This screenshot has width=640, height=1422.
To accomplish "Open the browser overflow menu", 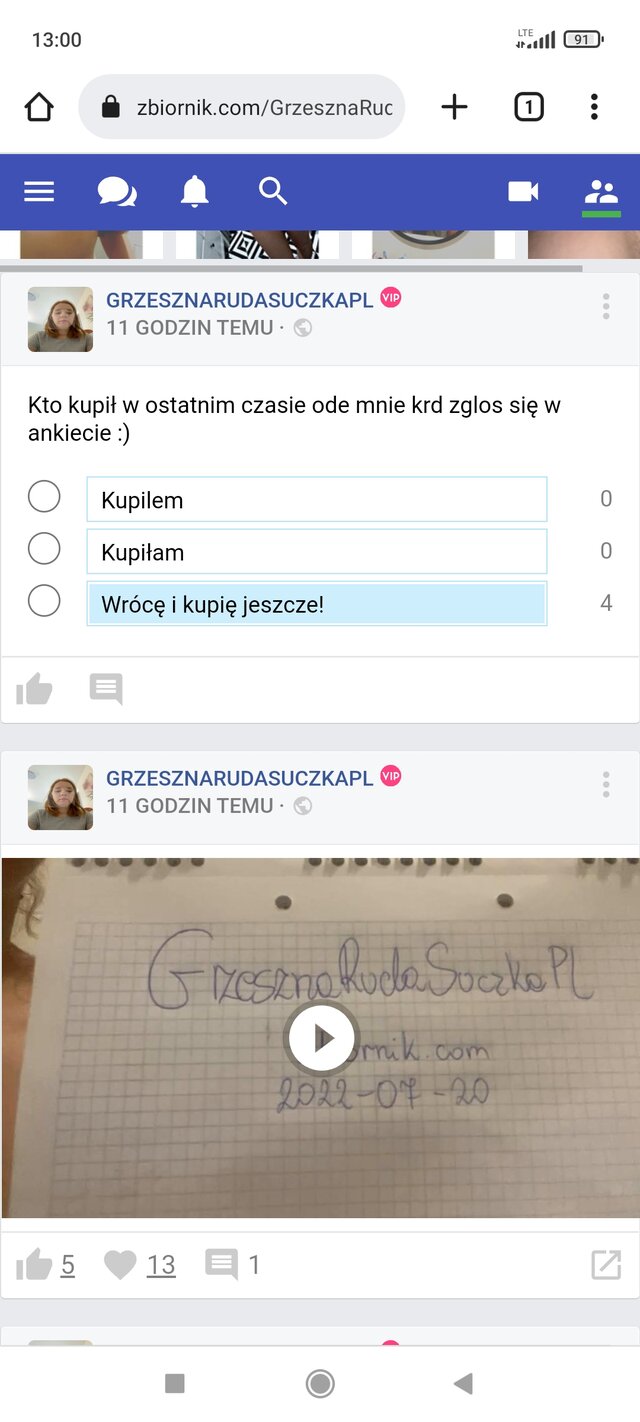I will coord(594,107).
